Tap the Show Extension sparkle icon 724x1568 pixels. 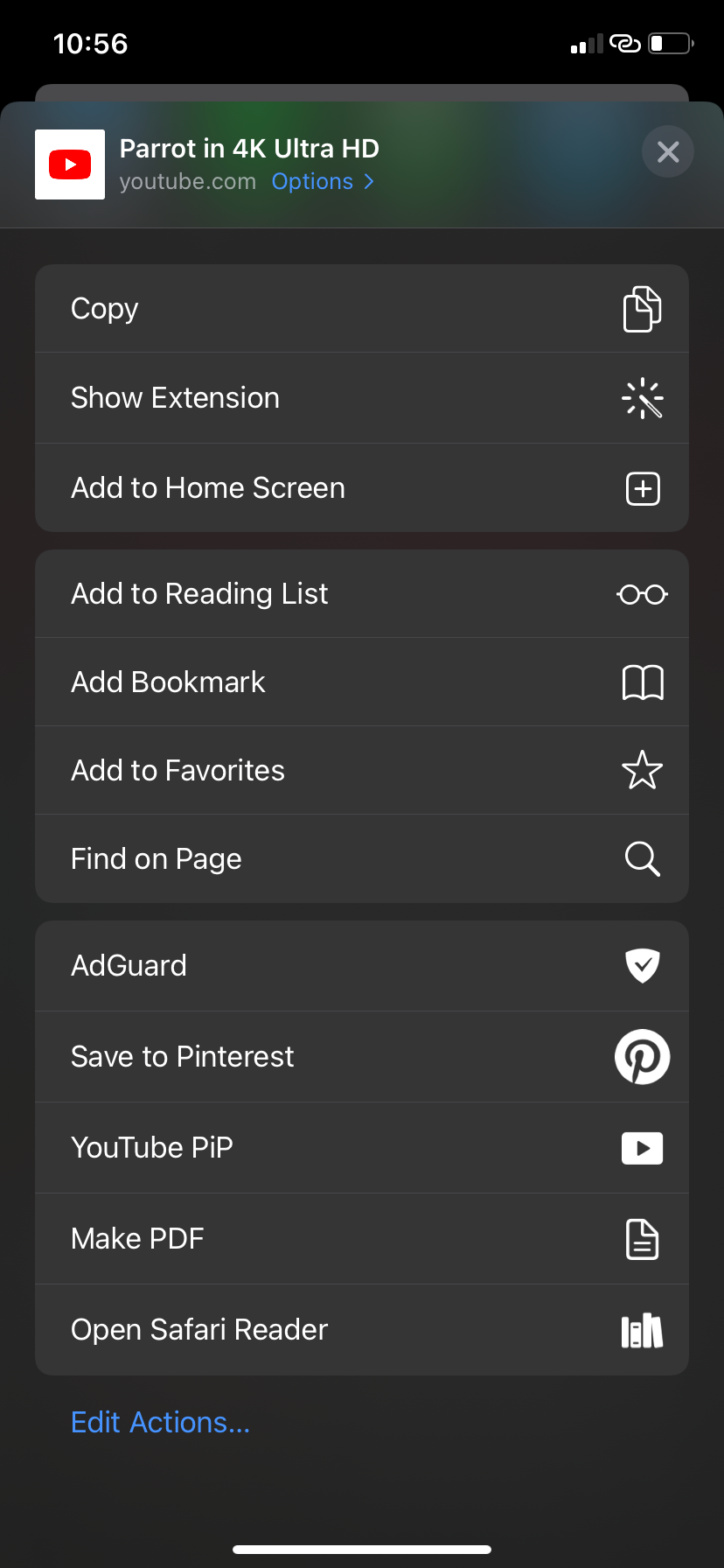pyautogui.click(x=642, y=398)
